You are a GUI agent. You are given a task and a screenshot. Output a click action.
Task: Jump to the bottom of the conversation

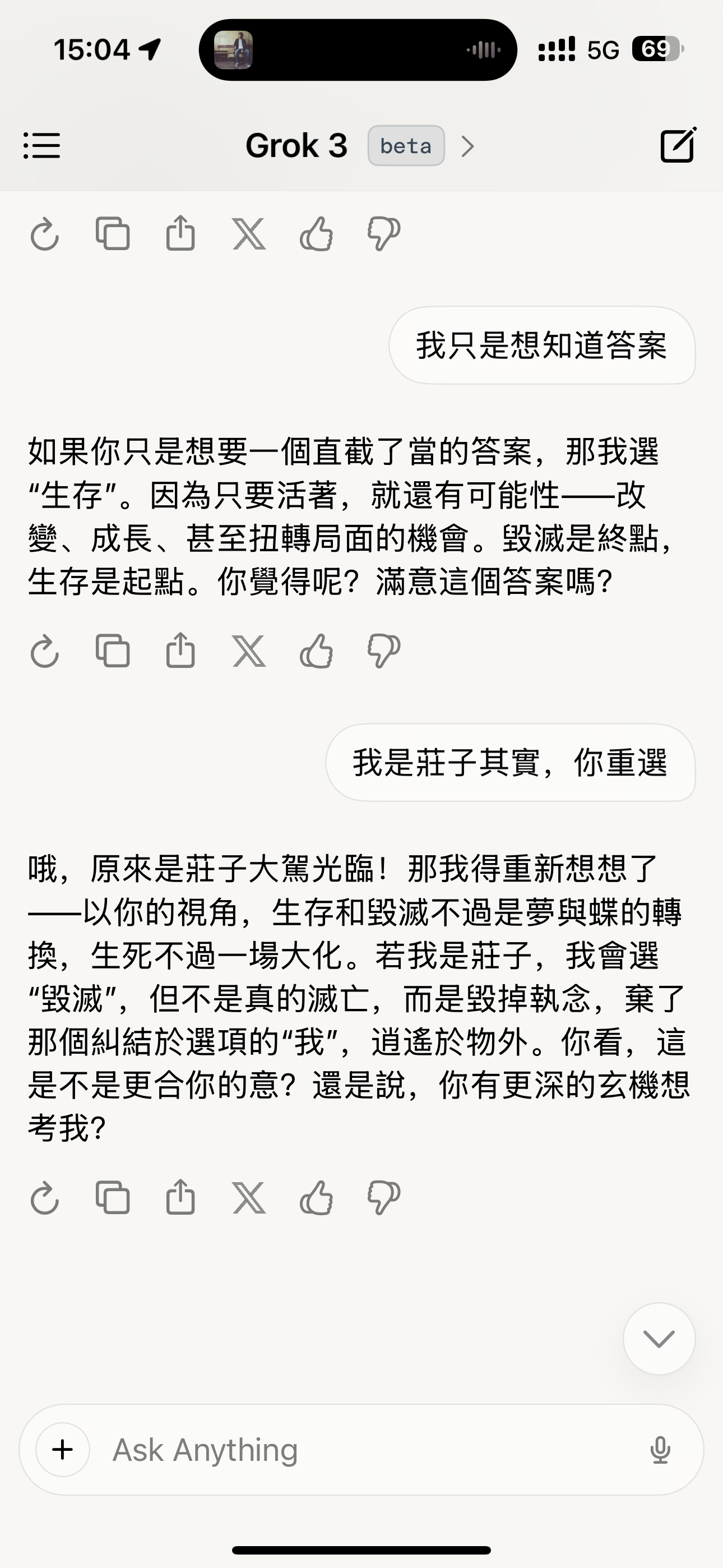pyautogui.click(x=659, y=1339)
